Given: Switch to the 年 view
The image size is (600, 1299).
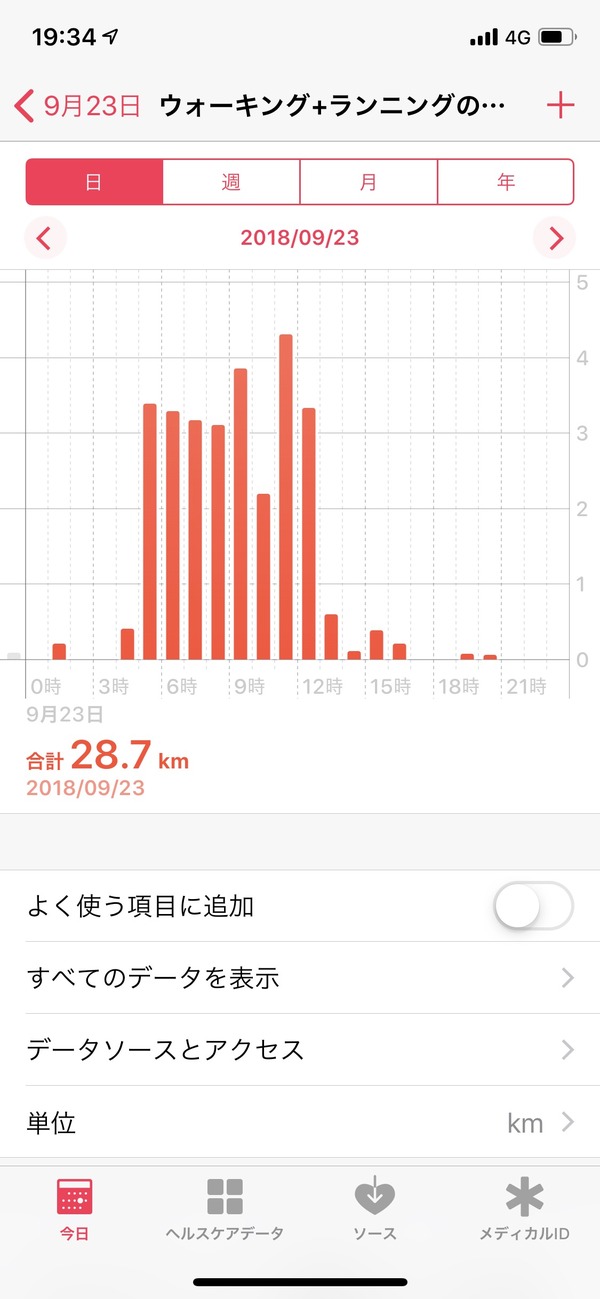Looking at the screenshot, I should pos(506,182).
